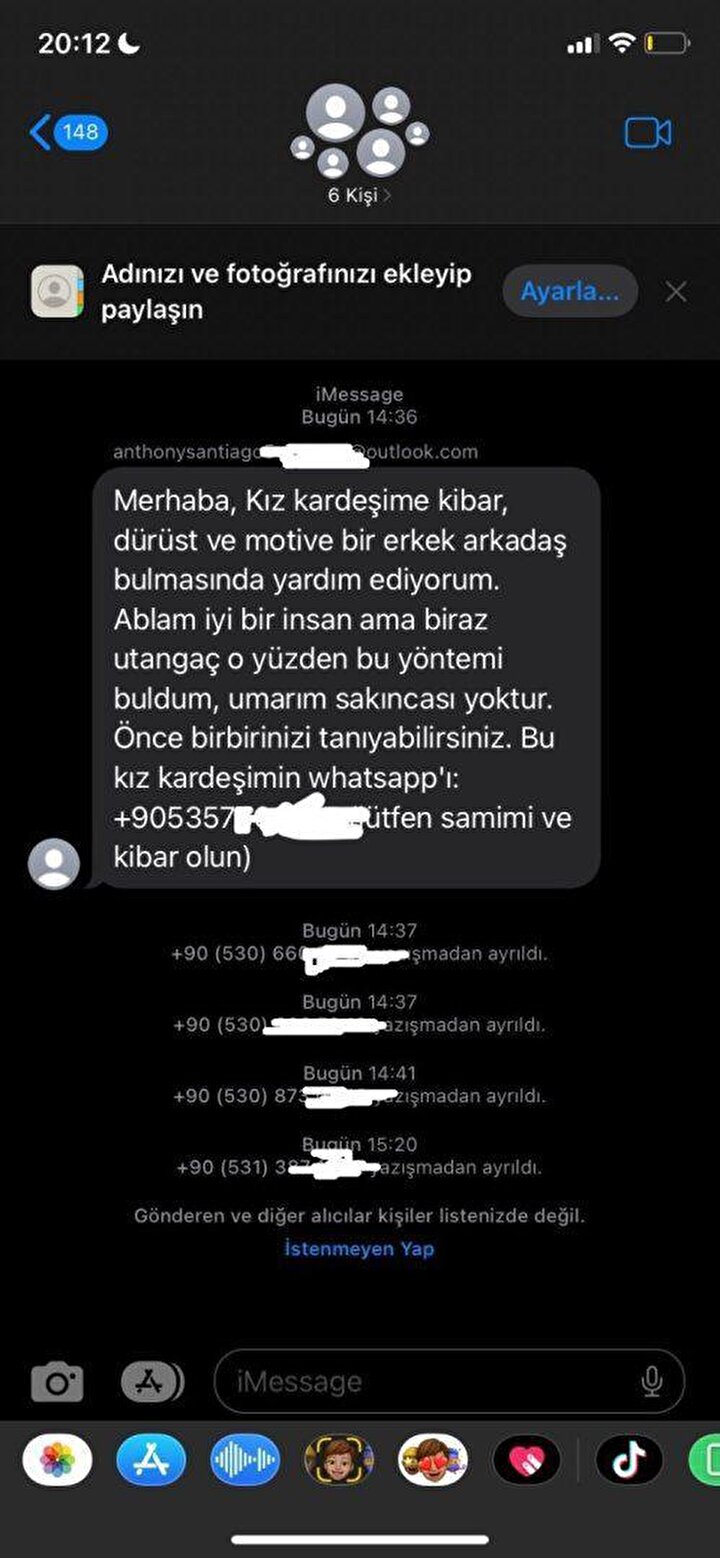This screenshot has height=1558, width=720.
Task: Focus the iMessage text field
Action: (x=420, y=1382)
